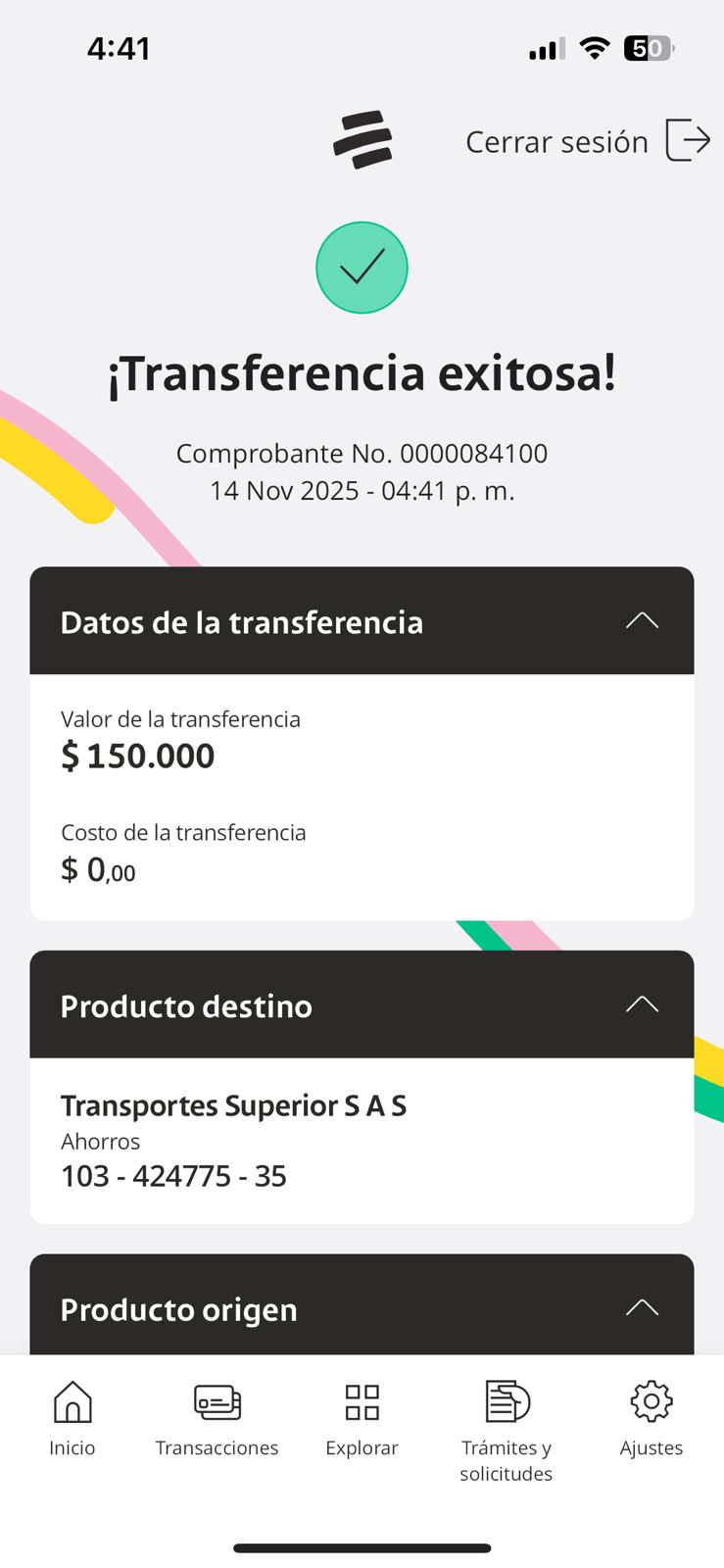Open Trámites y solicitudes tab
Screen dimensions: 724x1568
click(507, 1429)
